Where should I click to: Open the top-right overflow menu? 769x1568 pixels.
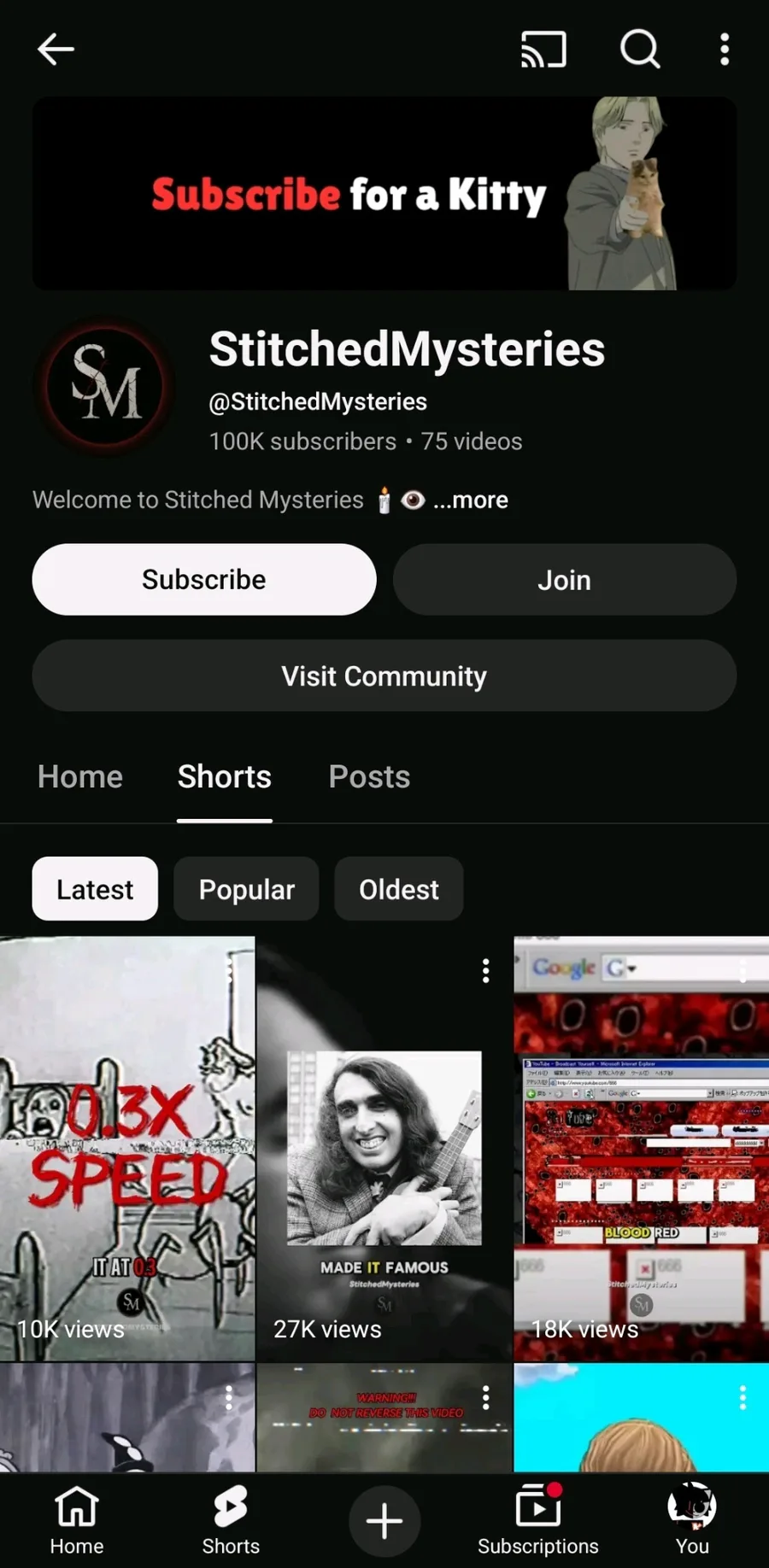pyautogui.click(x=725, y=50)
